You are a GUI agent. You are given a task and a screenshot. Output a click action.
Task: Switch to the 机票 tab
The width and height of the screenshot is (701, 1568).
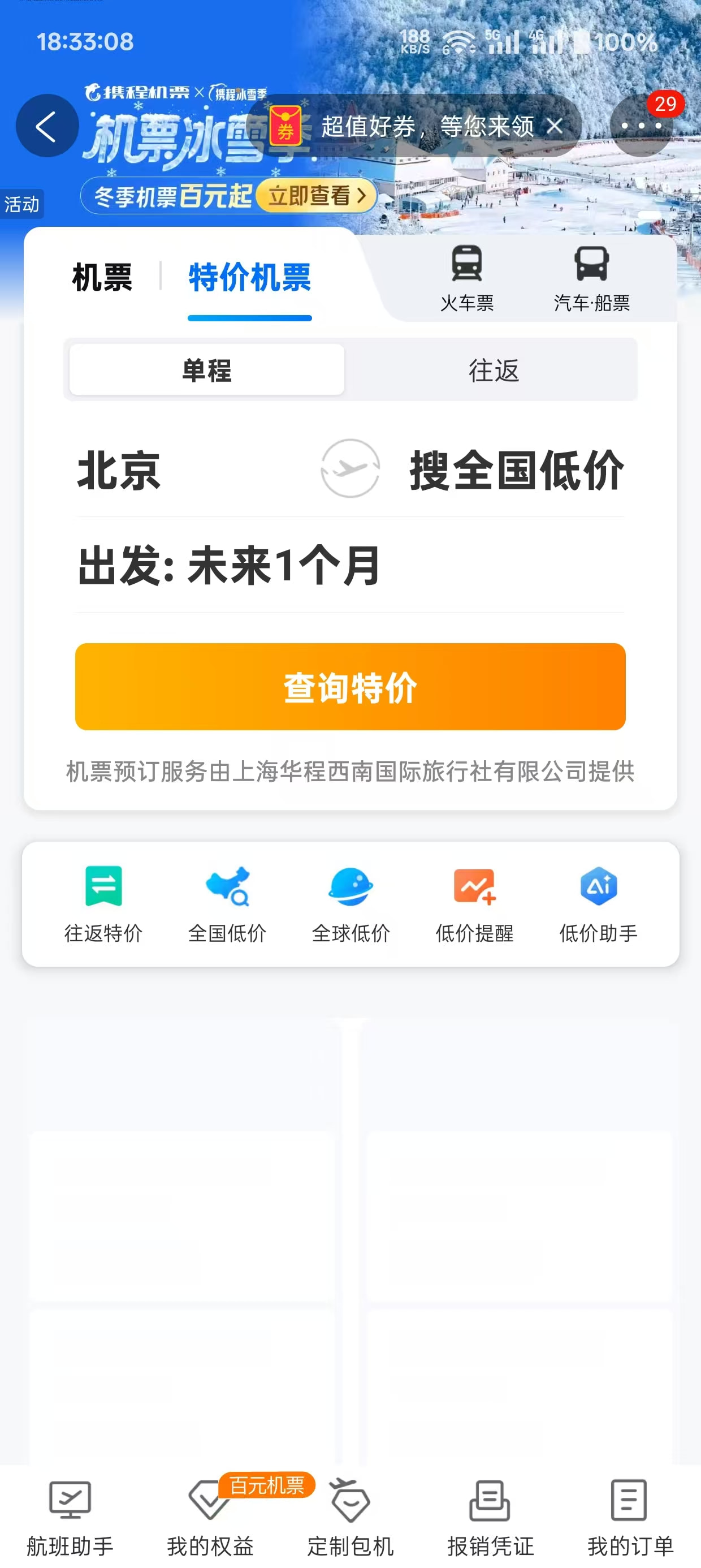coord(102,278)
